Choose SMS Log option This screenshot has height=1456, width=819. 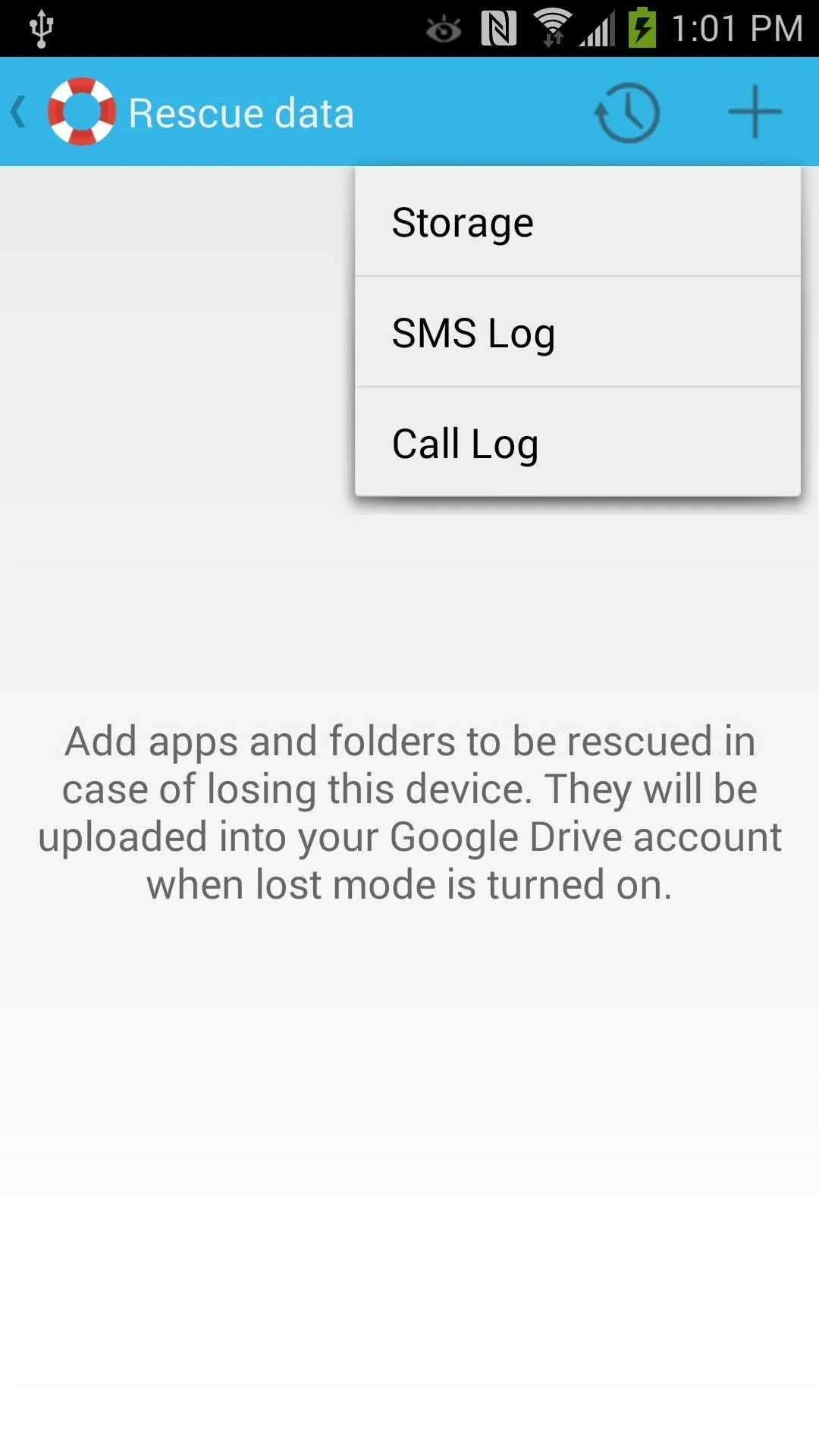(577, 332)
